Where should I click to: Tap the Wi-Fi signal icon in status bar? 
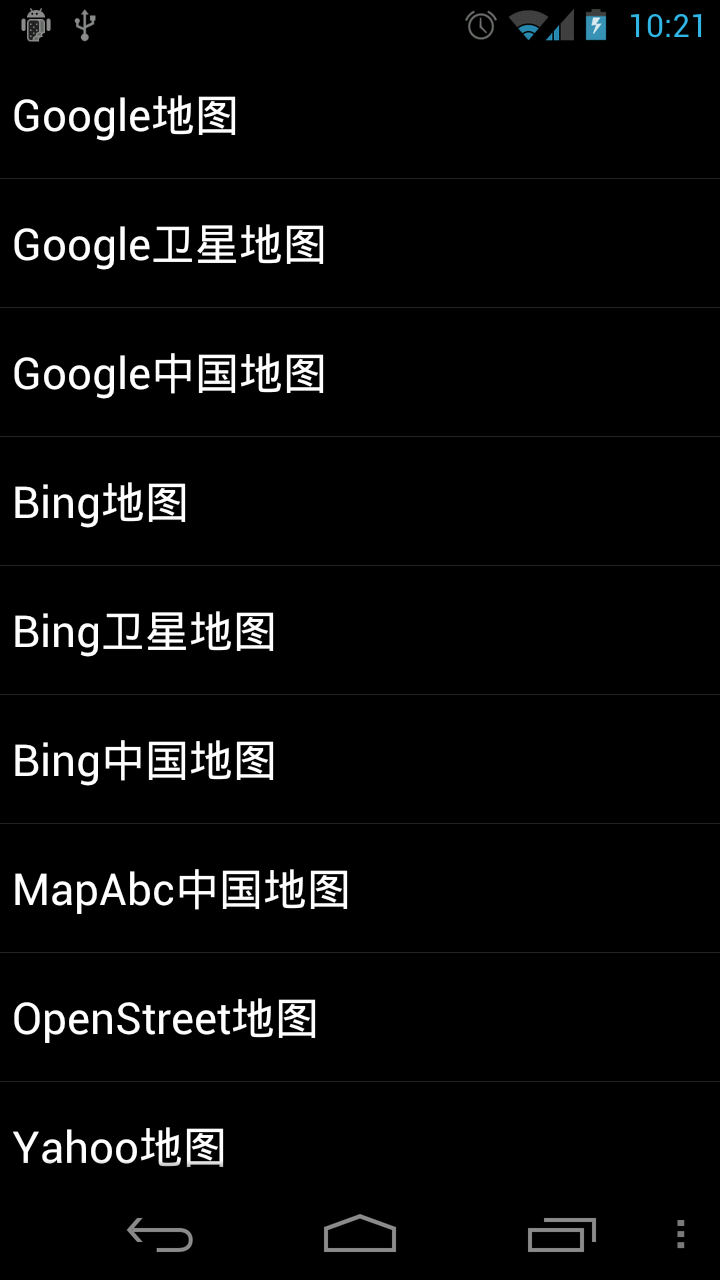point(527,24)
